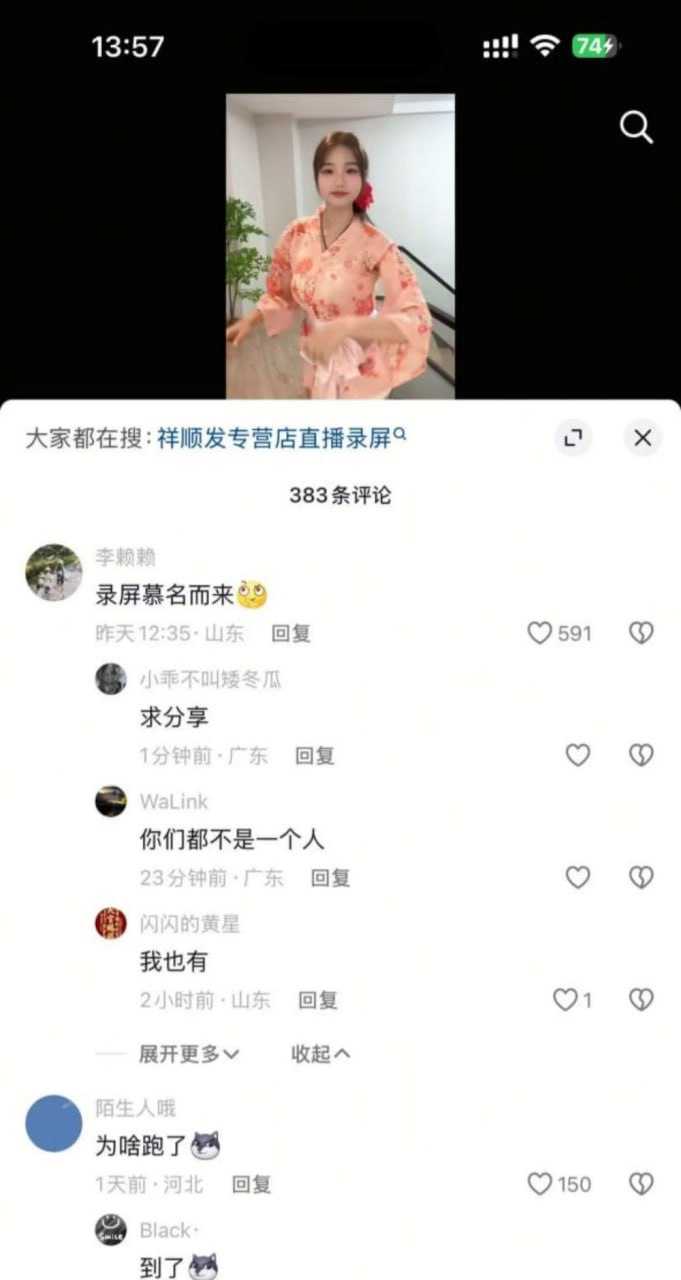Image resolution: width=681 pixels, height=1280 pixels.
Task: Like 陌生人哦's comment
Action: [541, 1184]
